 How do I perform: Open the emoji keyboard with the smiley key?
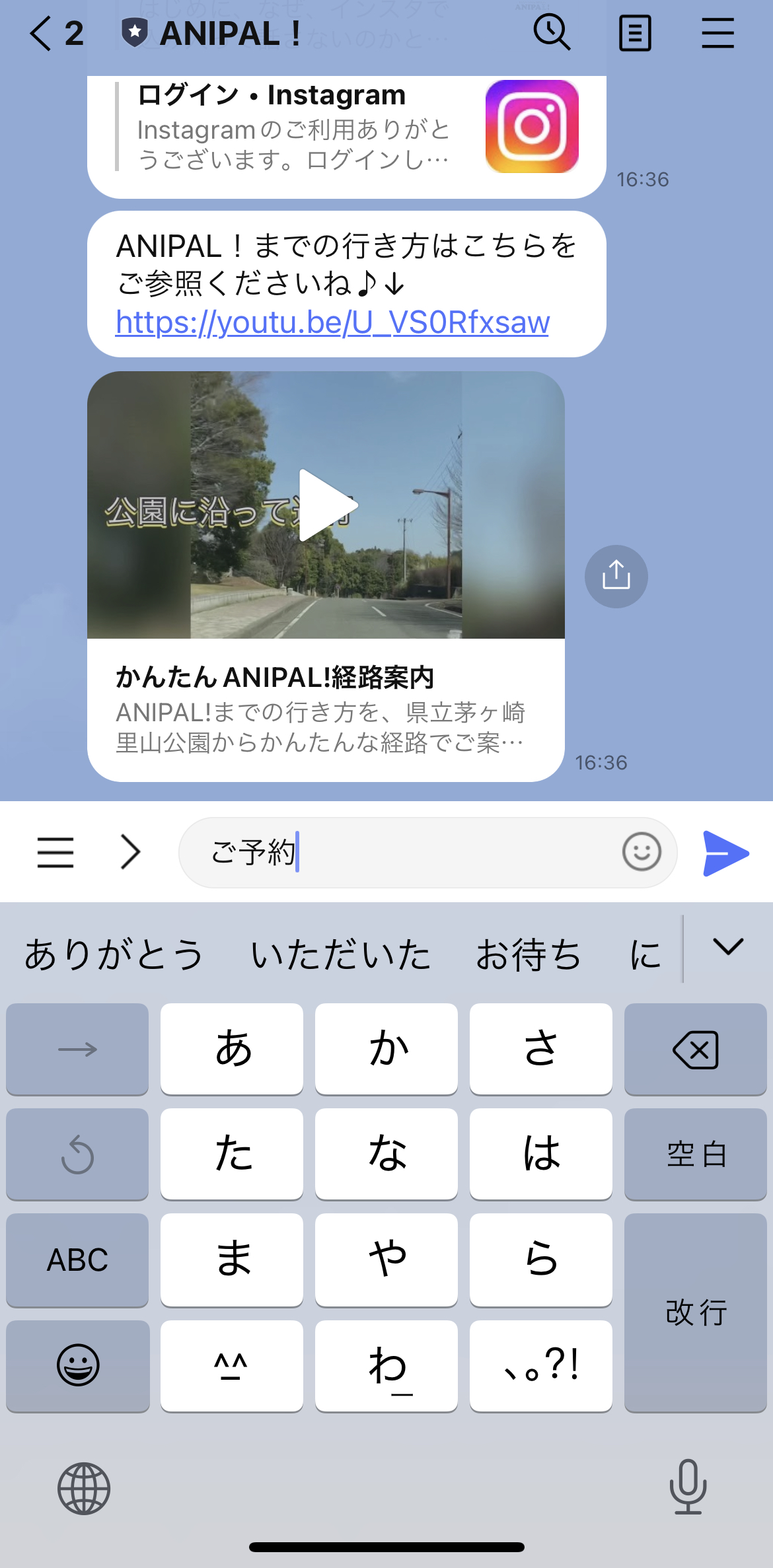click(x=77, y=1365)
